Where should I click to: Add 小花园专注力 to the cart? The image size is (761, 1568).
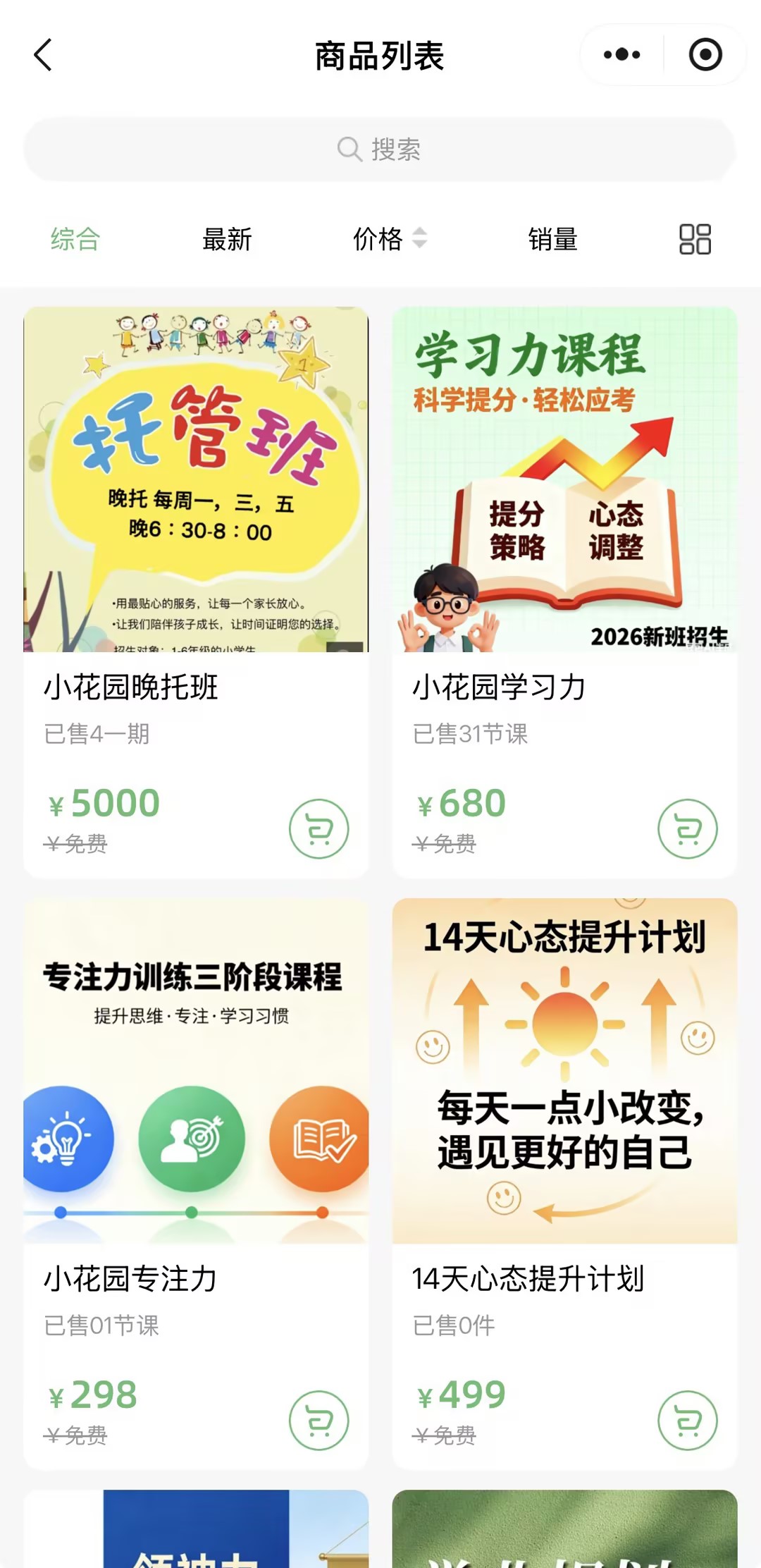(318, 1420)
